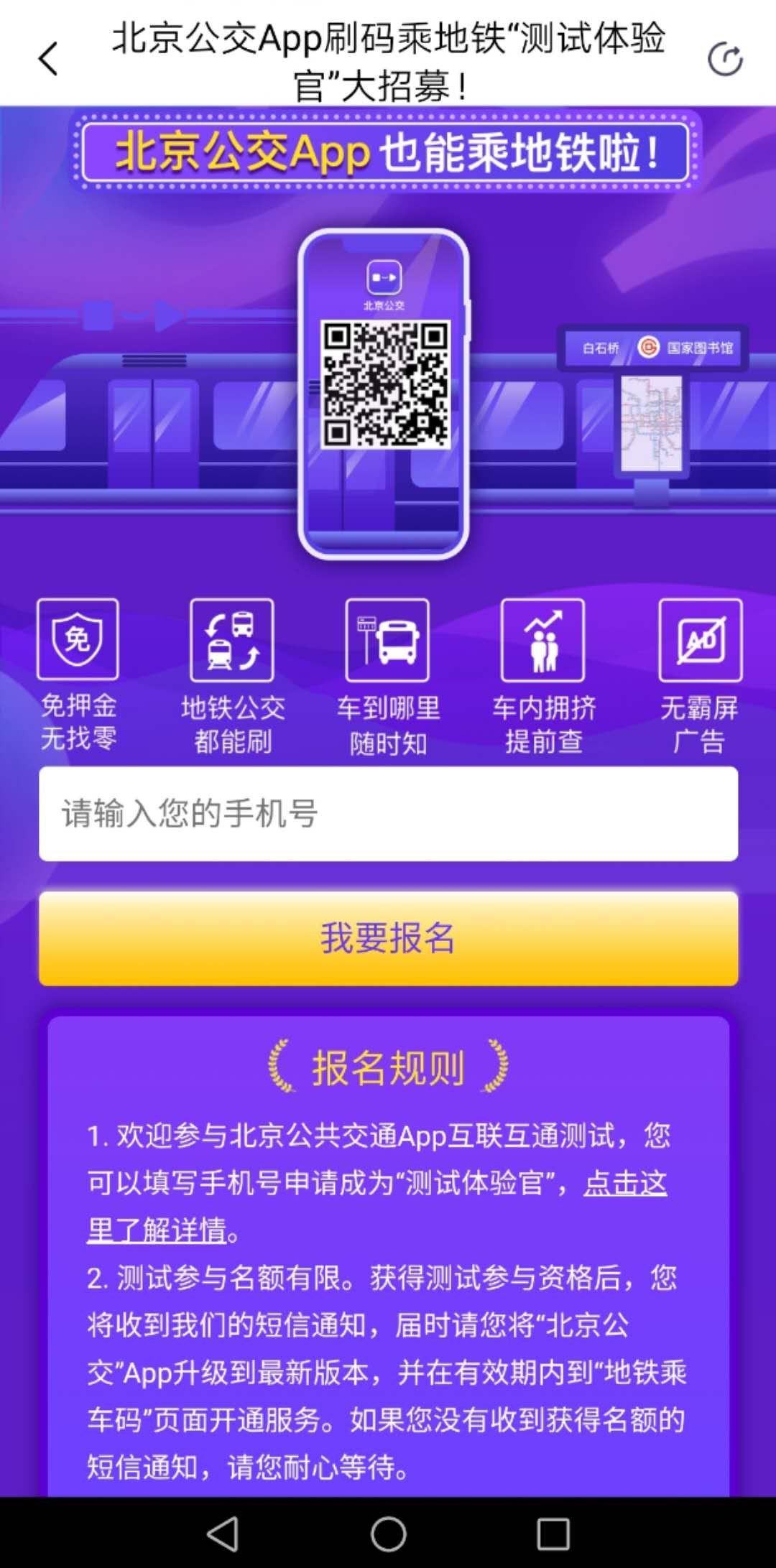
Task: Focus the phone number input field
Action: click(x=388, y=814)
